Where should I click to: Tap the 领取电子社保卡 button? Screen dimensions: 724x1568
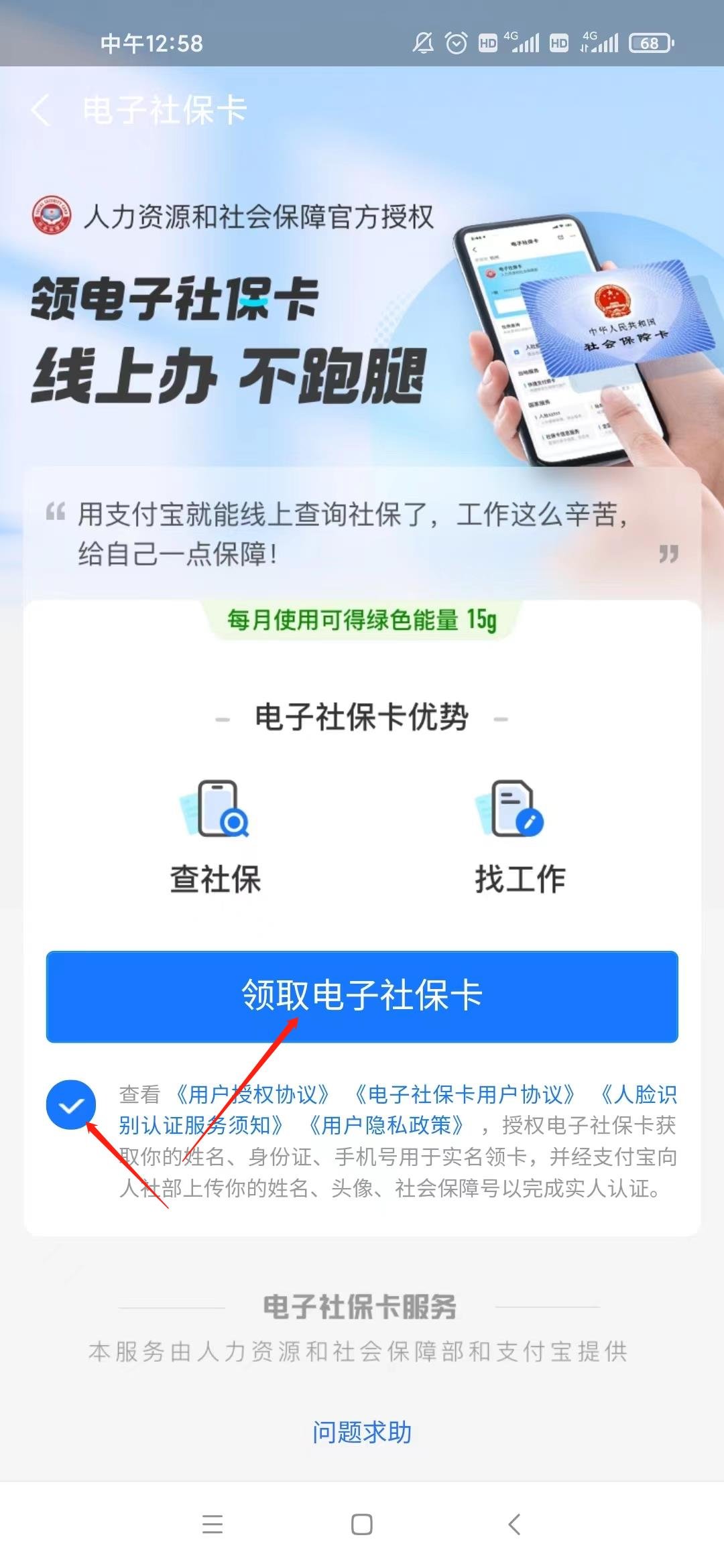(x=362, y=996)
